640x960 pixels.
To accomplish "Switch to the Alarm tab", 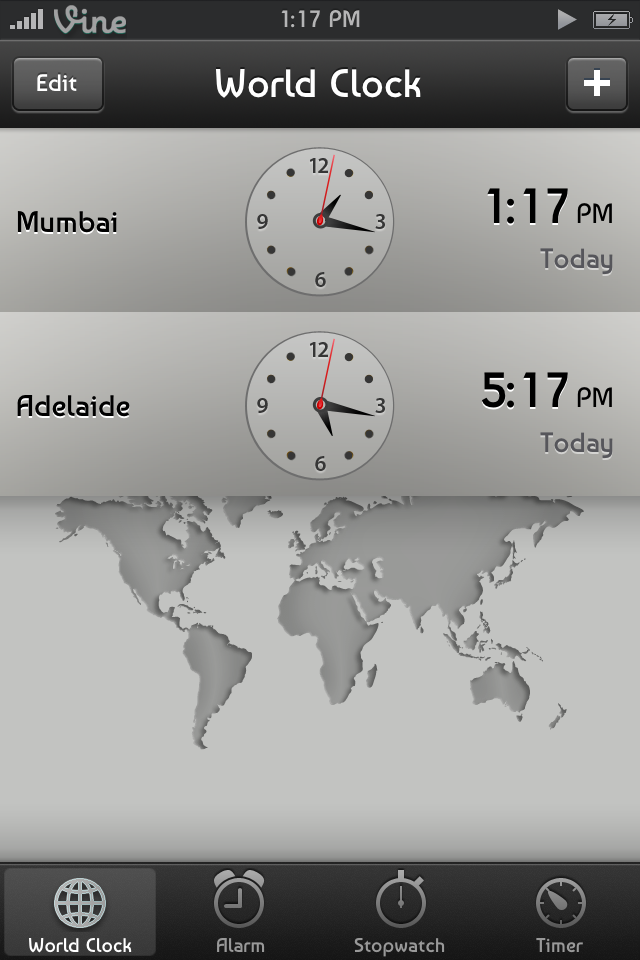I will tap(240, 912).
